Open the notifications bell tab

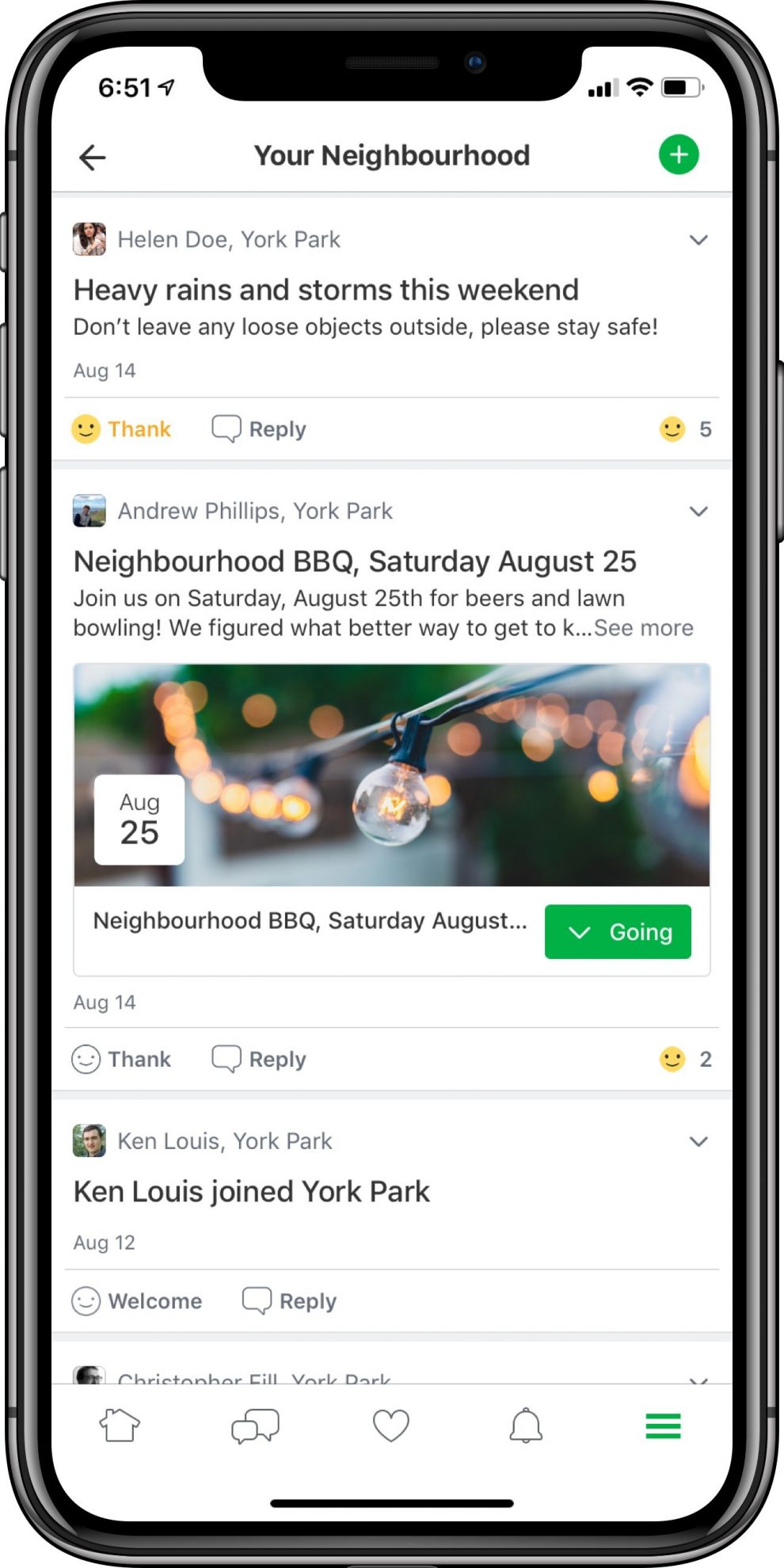tap(526, 1426)
